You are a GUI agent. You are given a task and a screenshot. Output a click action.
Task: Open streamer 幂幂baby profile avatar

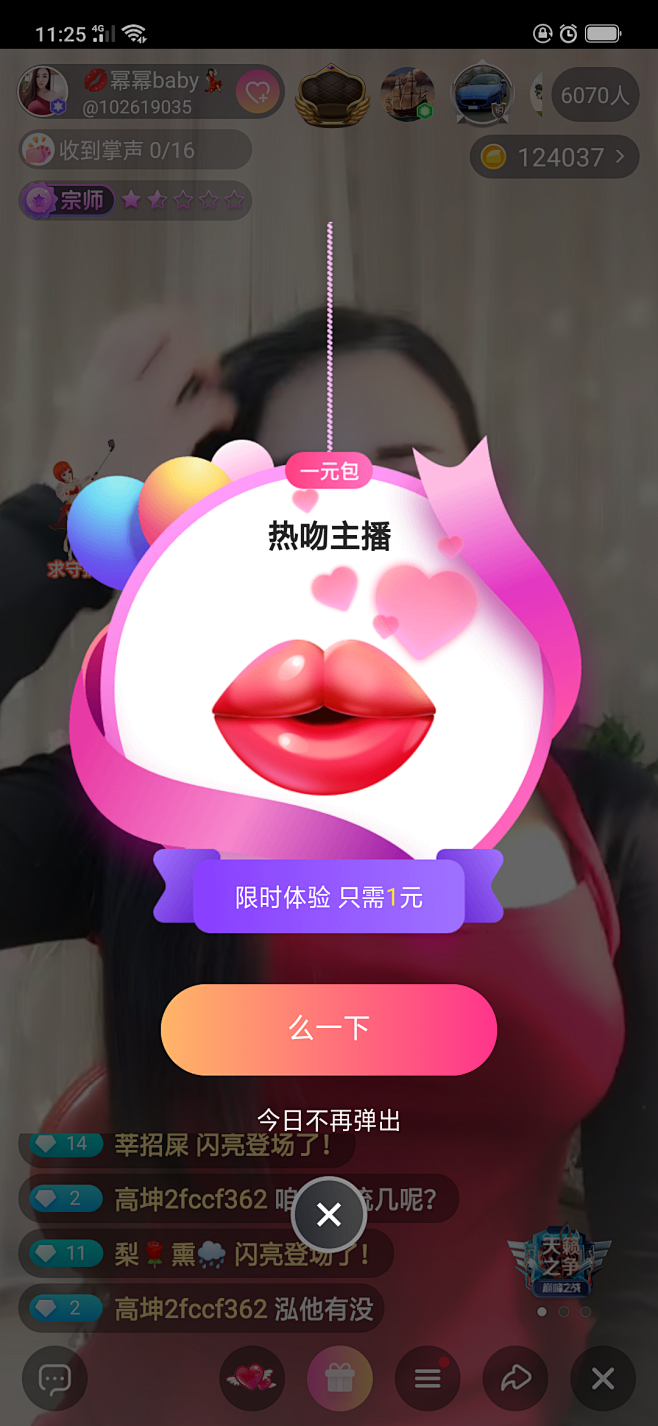click(x=43, y=91)
